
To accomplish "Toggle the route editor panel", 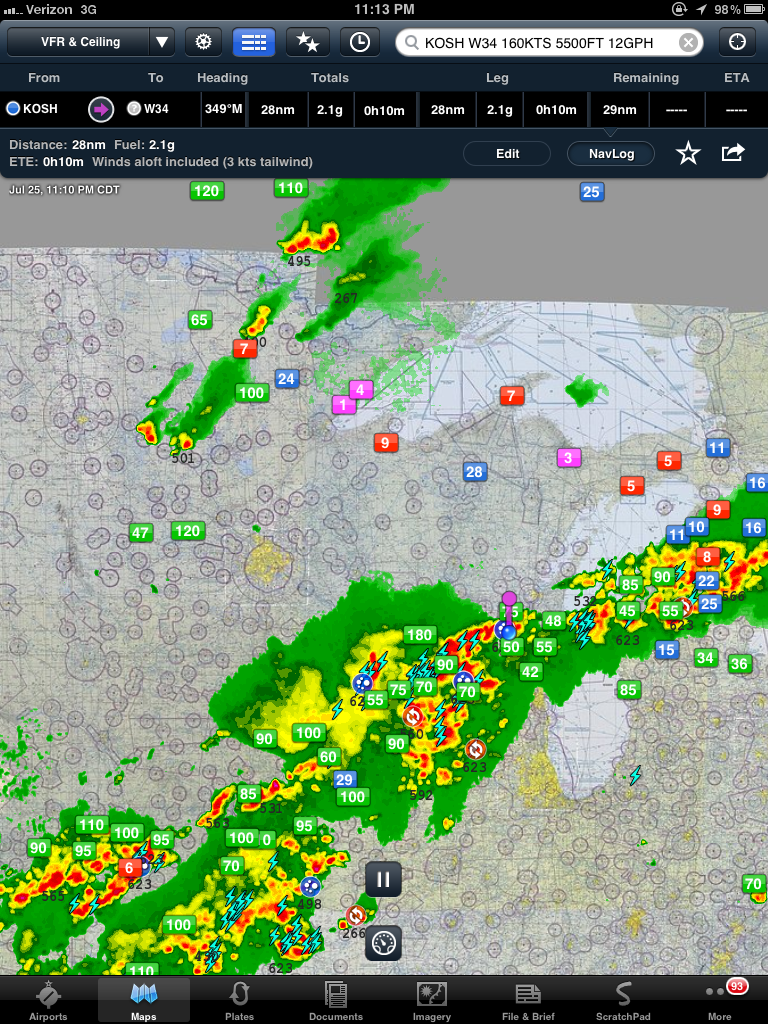I will coord(254,42).
